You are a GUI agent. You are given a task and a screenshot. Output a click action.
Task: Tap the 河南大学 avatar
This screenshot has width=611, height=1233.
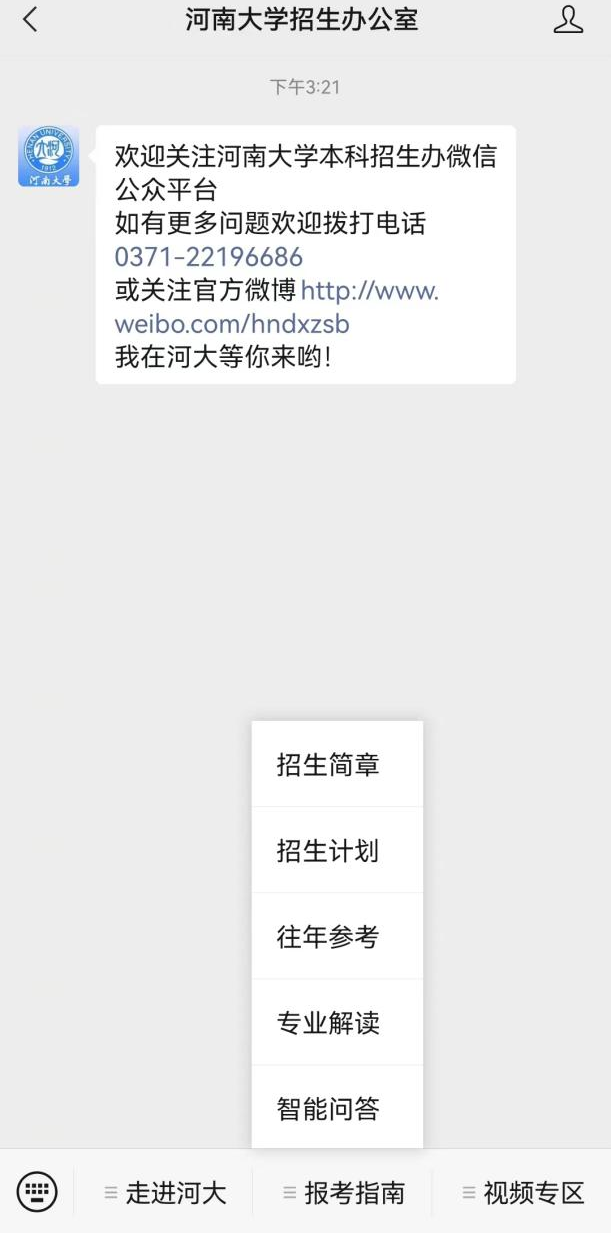tap(48, 156)
